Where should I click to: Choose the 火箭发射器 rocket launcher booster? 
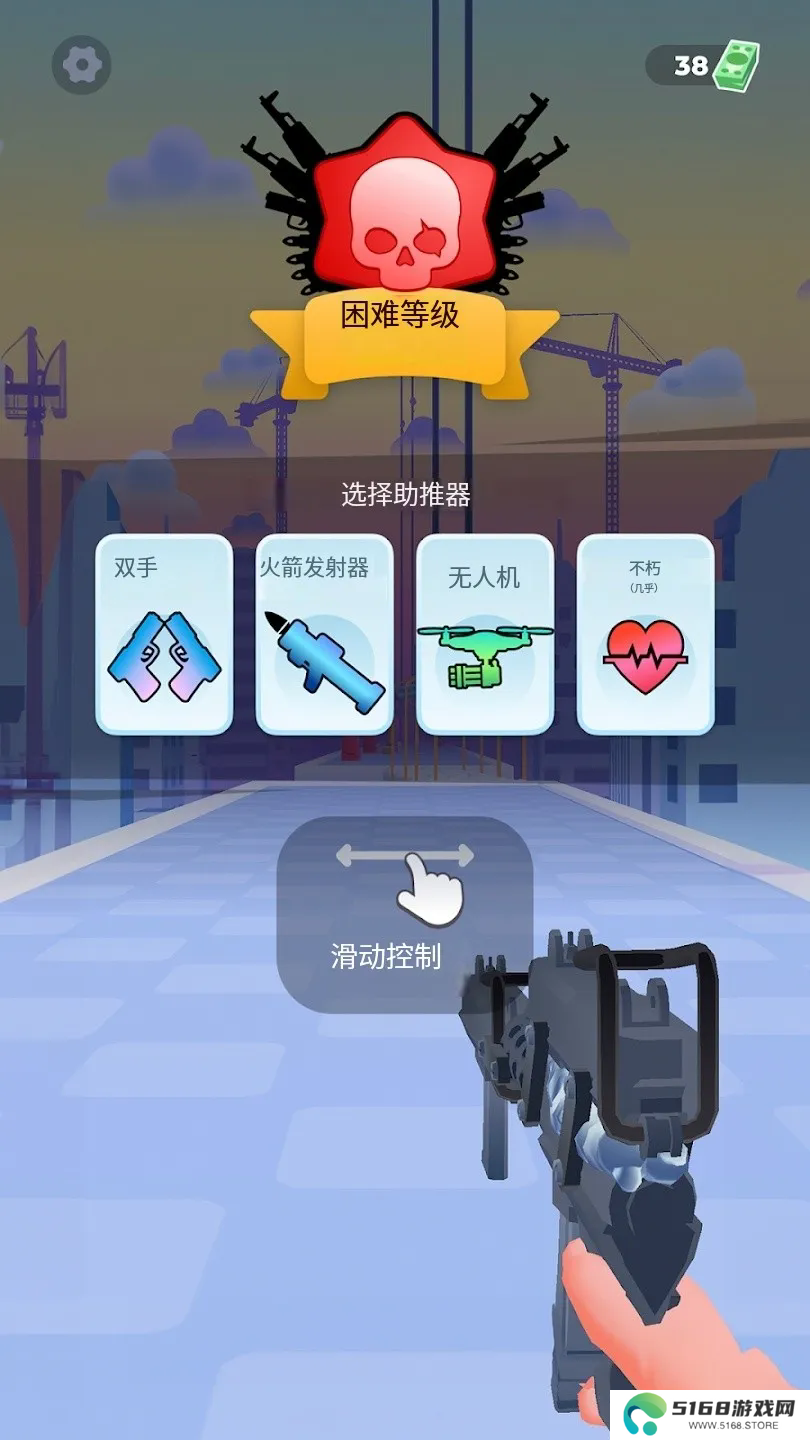(324, 634)
